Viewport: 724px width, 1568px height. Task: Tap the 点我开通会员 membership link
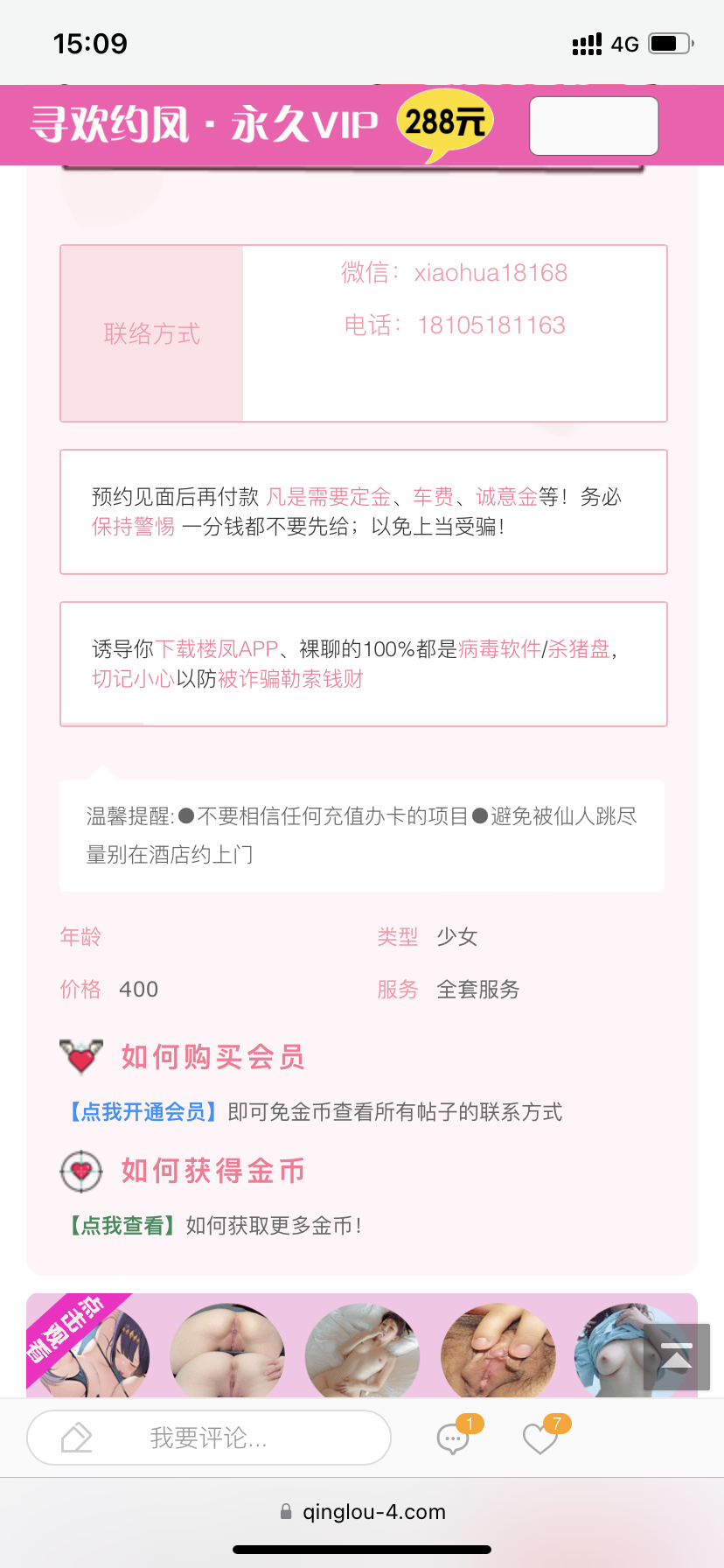(x=143, y=1112)
